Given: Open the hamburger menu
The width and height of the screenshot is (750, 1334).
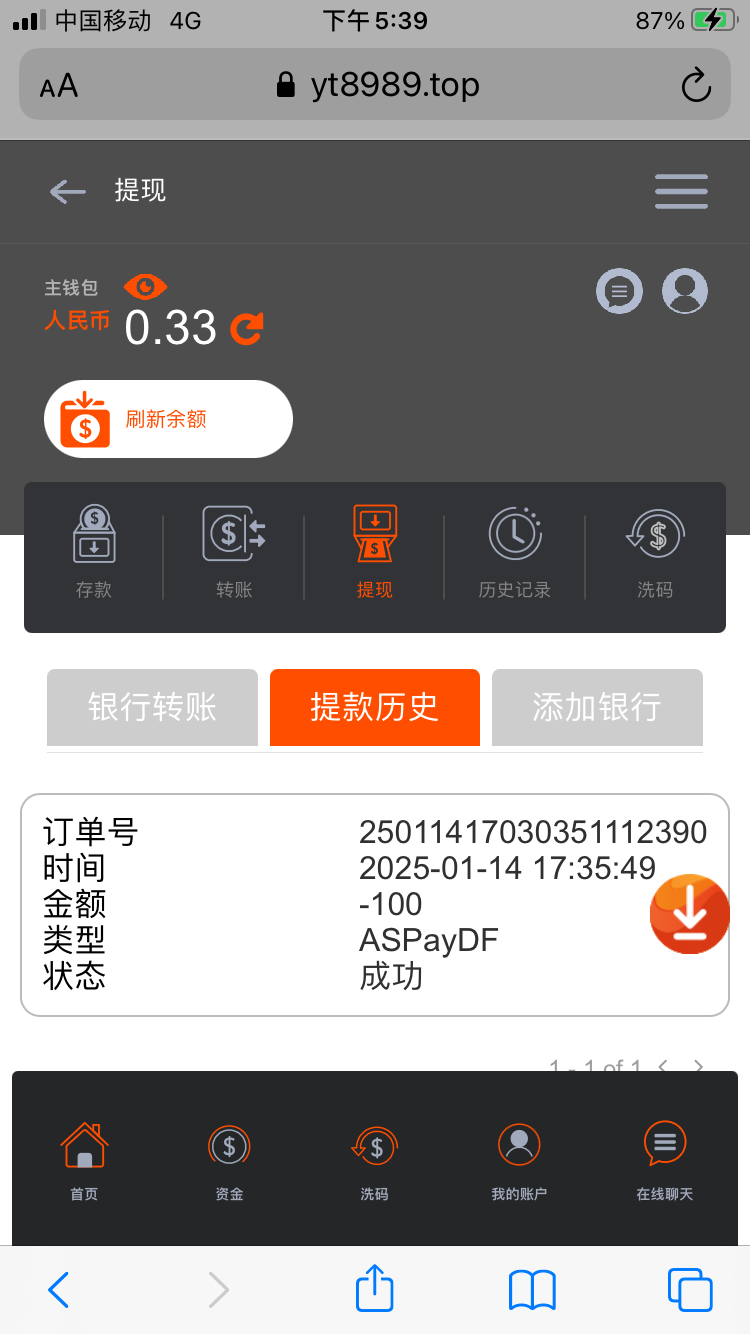Looking at the screenshot, I should click(681, 191).
